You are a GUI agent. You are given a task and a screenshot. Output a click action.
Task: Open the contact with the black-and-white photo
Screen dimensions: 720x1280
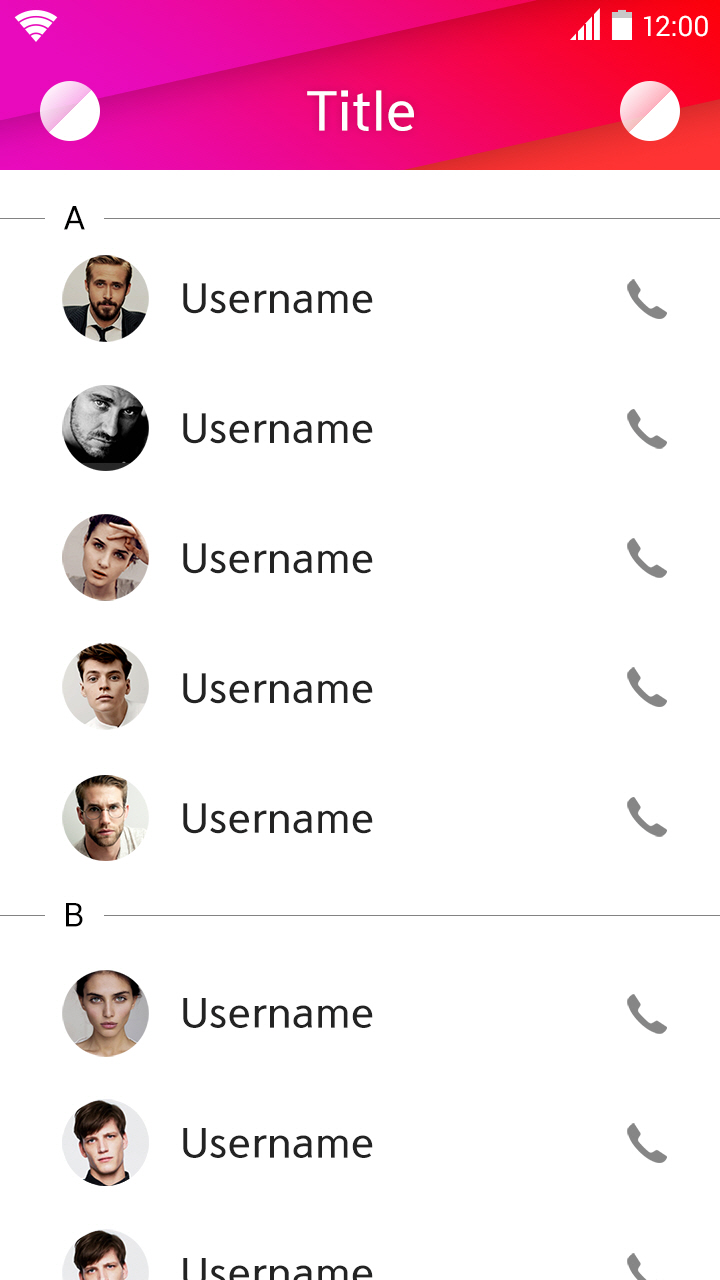click(360, 428)
